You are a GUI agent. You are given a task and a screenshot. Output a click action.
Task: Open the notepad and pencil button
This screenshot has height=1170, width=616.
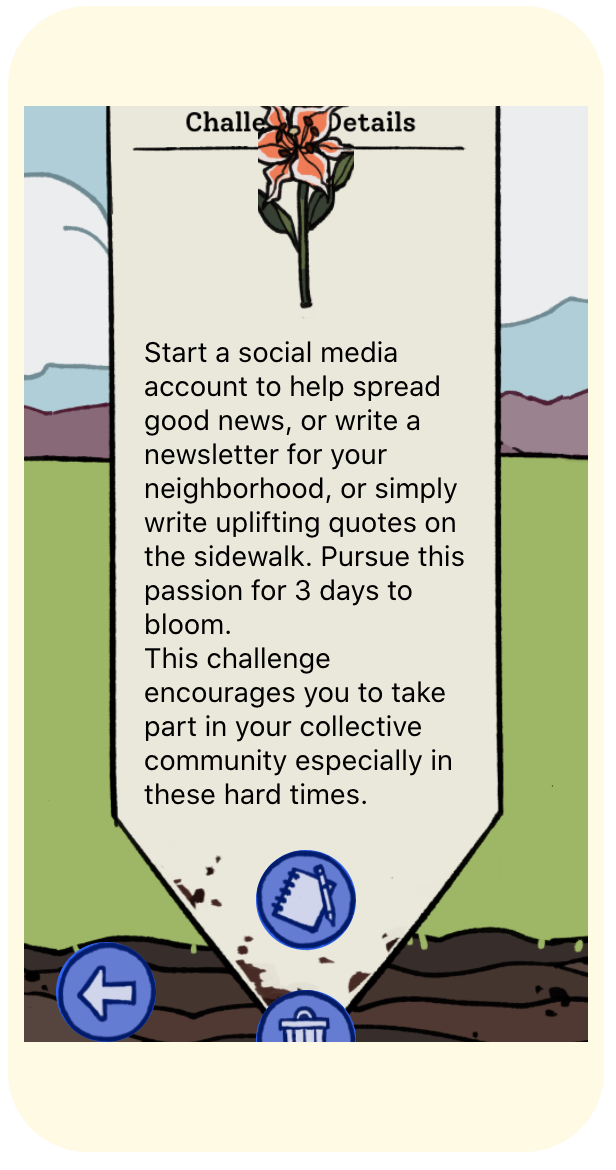point(306,899)
